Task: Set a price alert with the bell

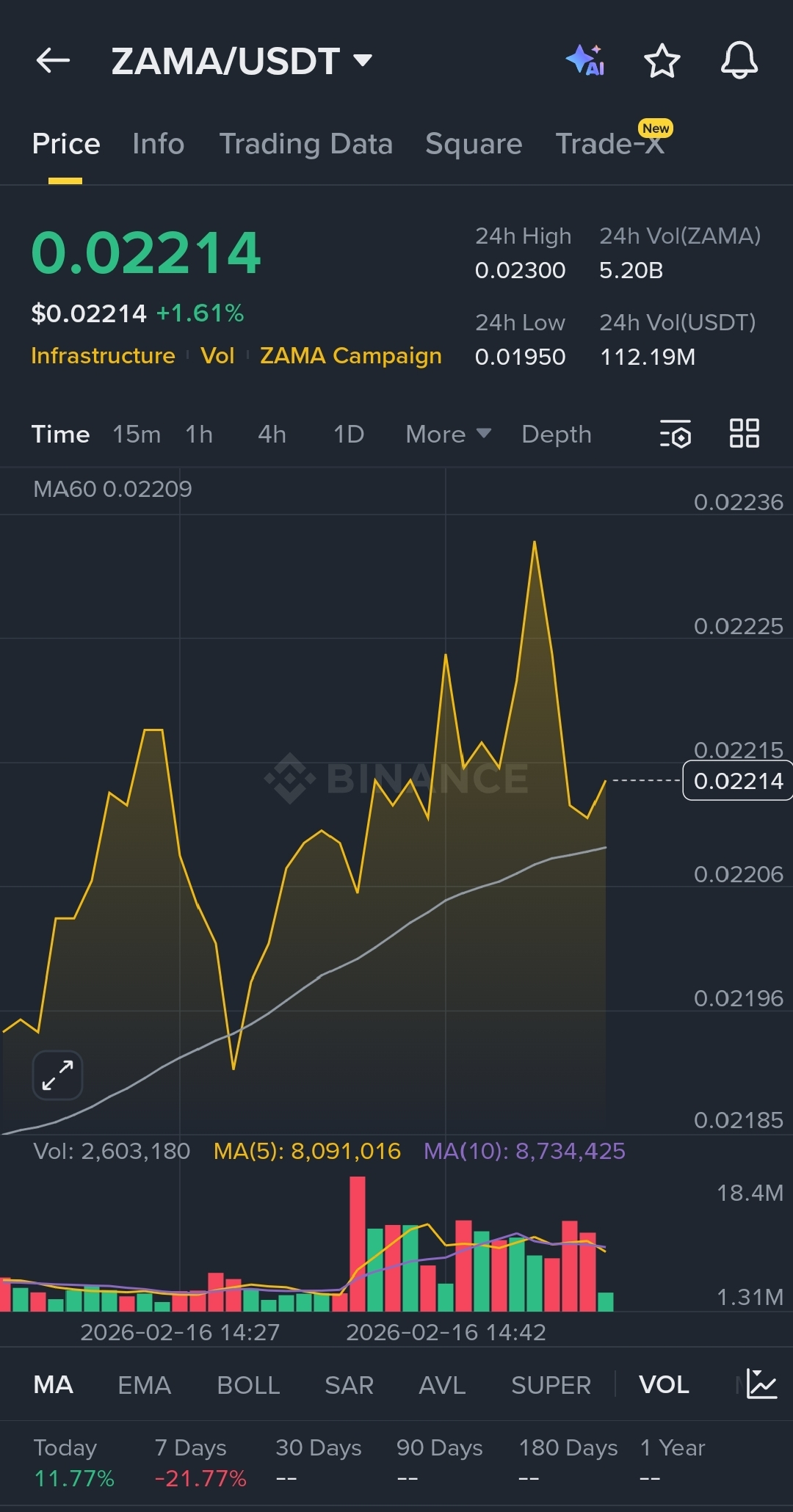Action: [x=739, y=61]
